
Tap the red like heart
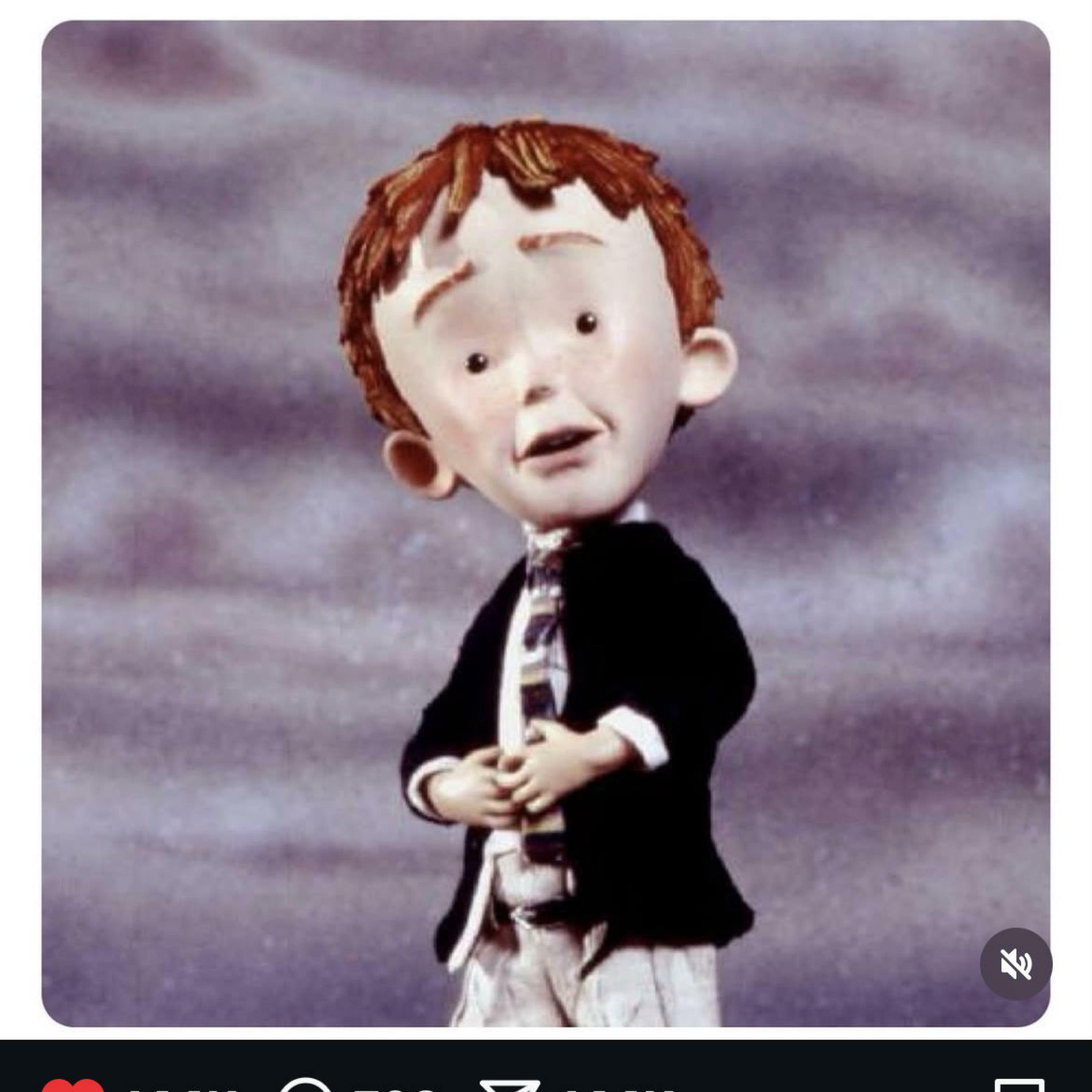point(72,1086)
